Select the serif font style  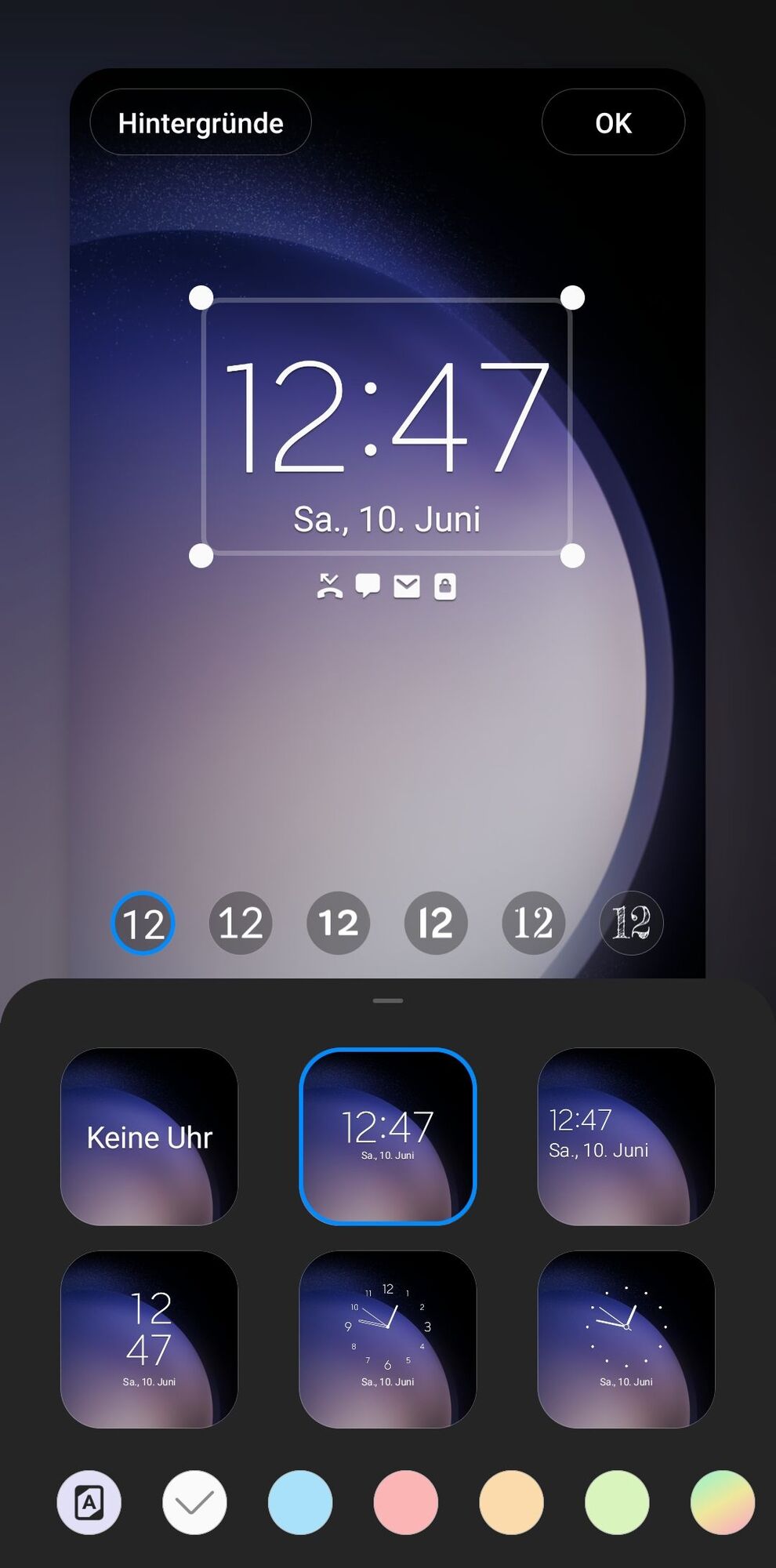pos(533,923)
